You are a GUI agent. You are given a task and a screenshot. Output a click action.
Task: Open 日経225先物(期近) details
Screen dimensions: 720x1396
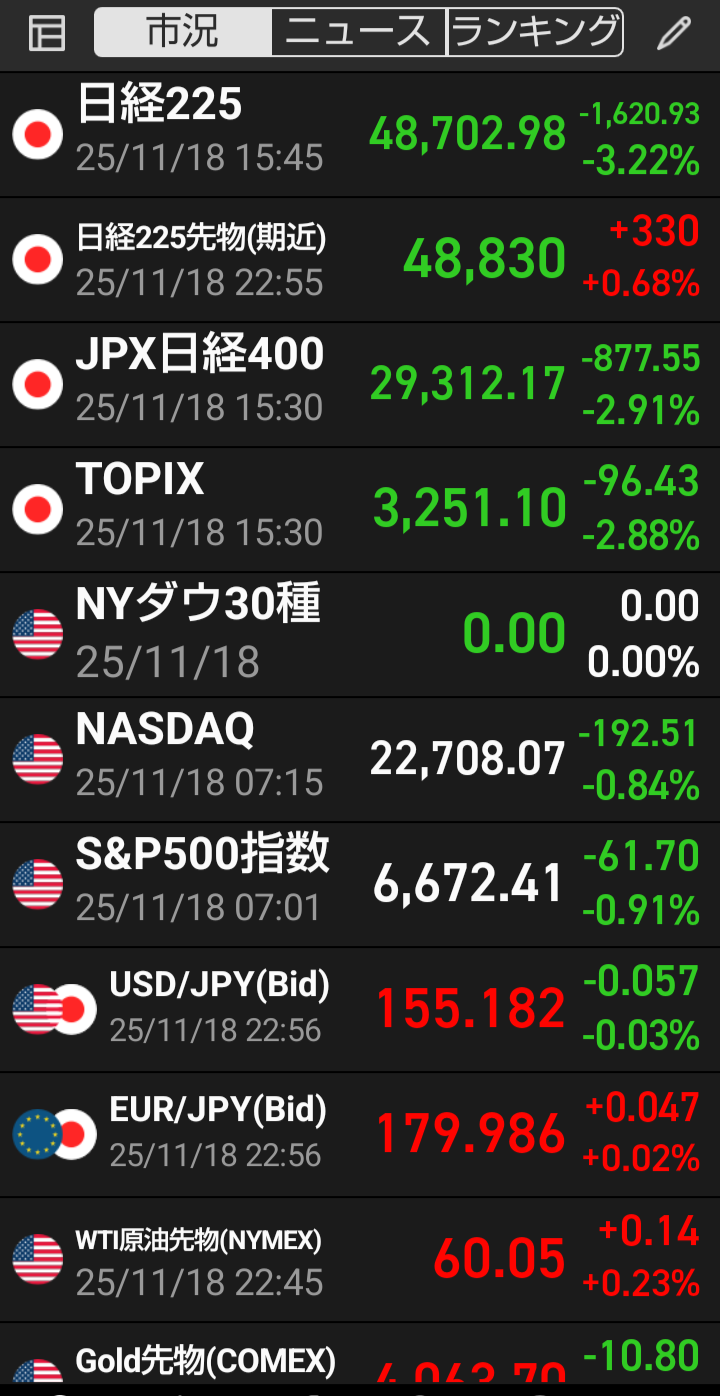click(360, 260)
